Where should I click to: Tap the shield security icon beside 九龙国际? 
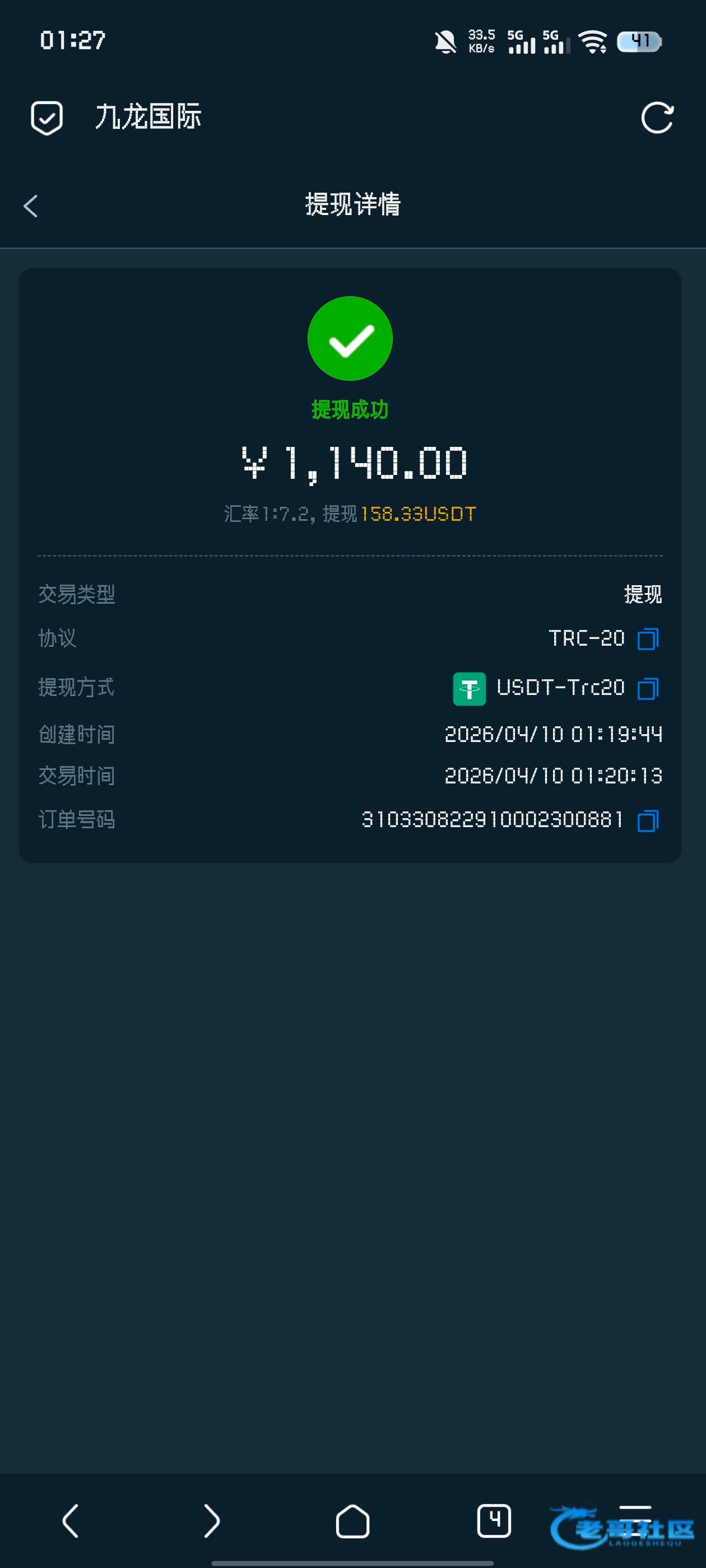coord(47,118)
